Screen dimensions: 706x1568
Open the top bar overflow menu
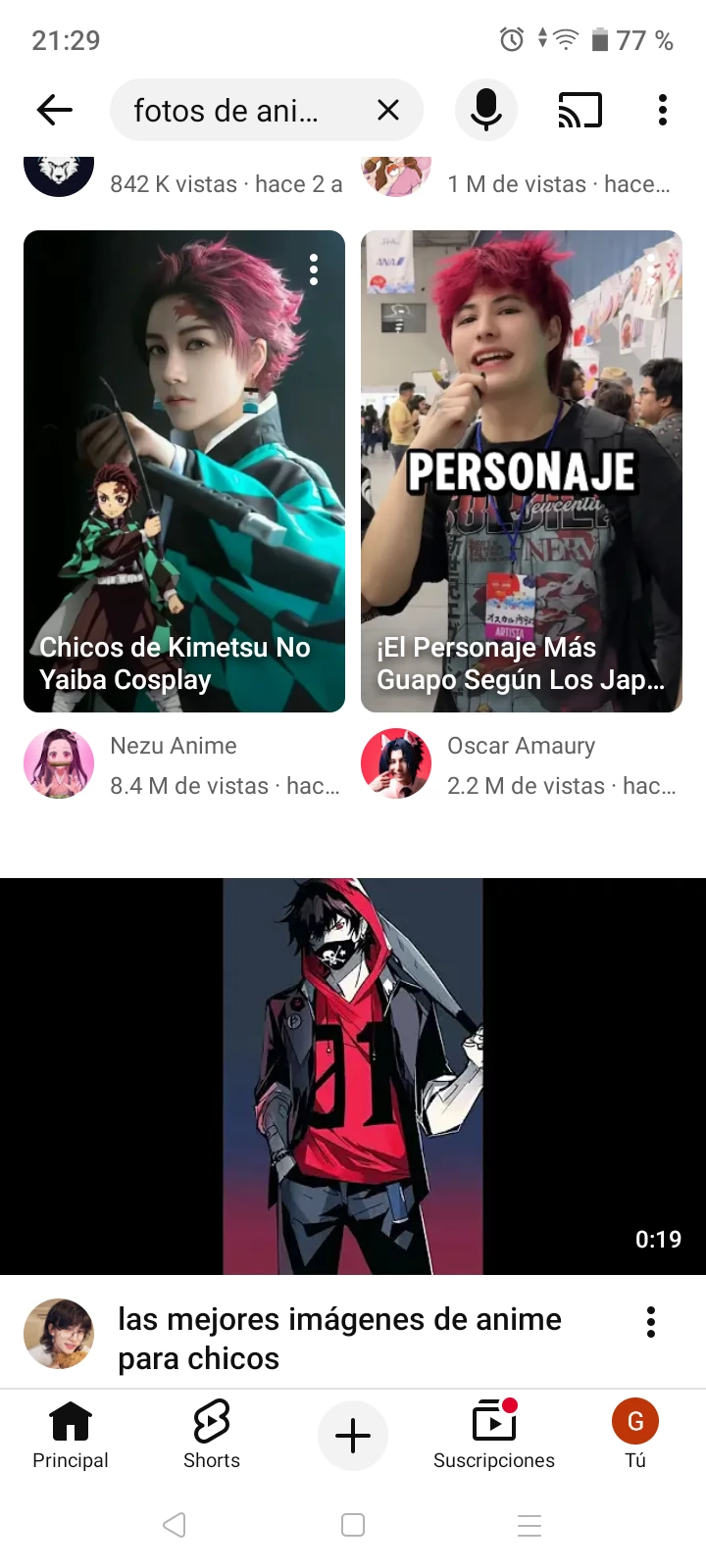point(663,110)
